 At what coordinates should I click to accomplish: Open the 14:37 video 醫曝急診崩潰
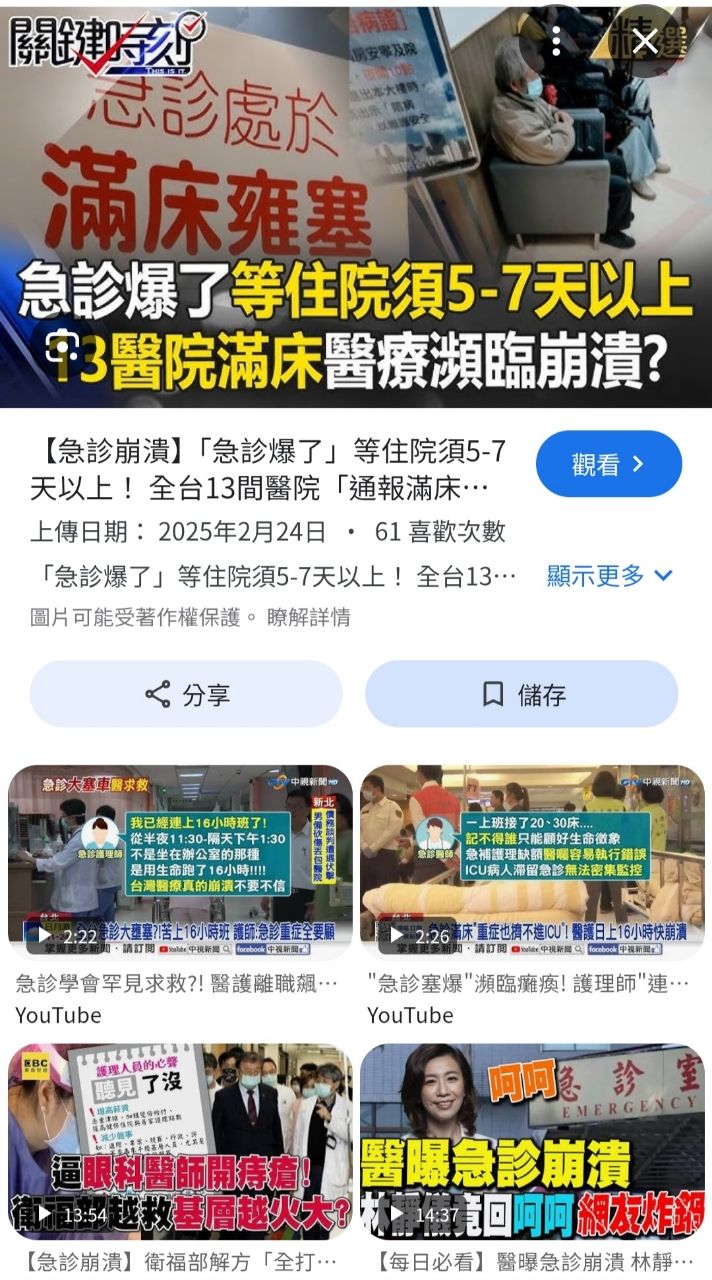[x=532, y=1142]
